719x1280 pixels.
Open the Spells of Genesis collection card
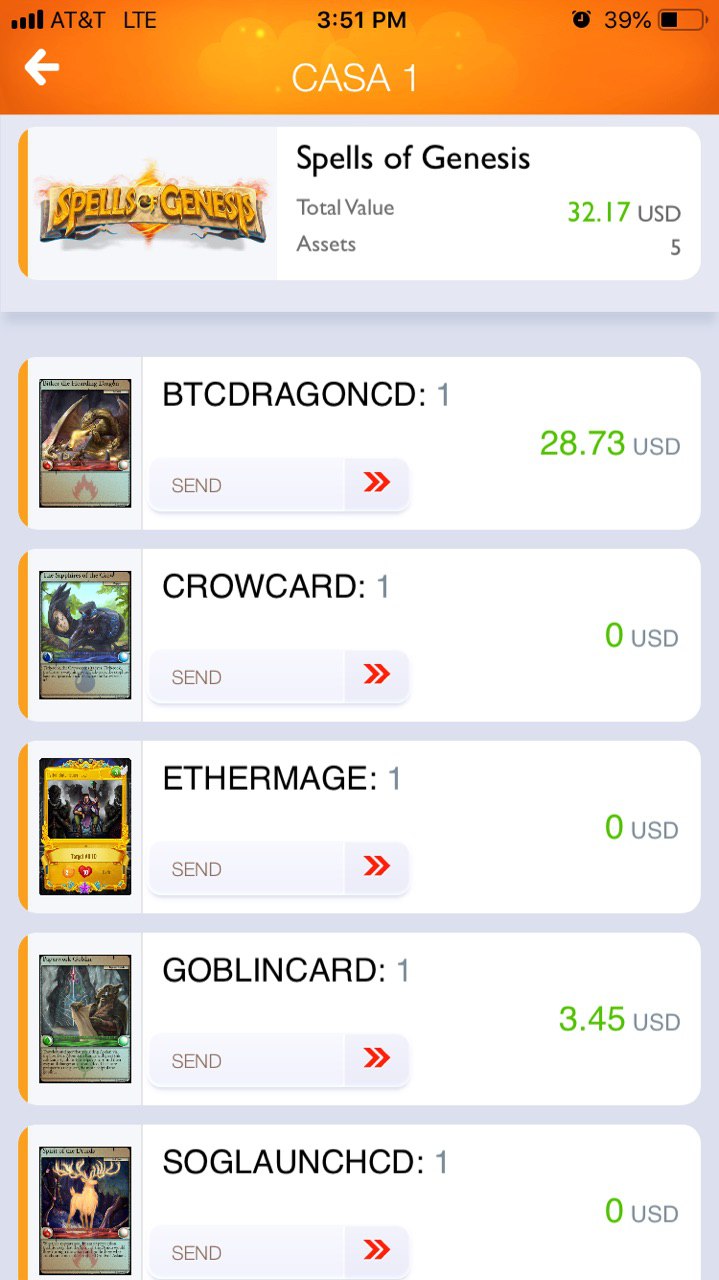pyautogui.click(x=360, y=203)
